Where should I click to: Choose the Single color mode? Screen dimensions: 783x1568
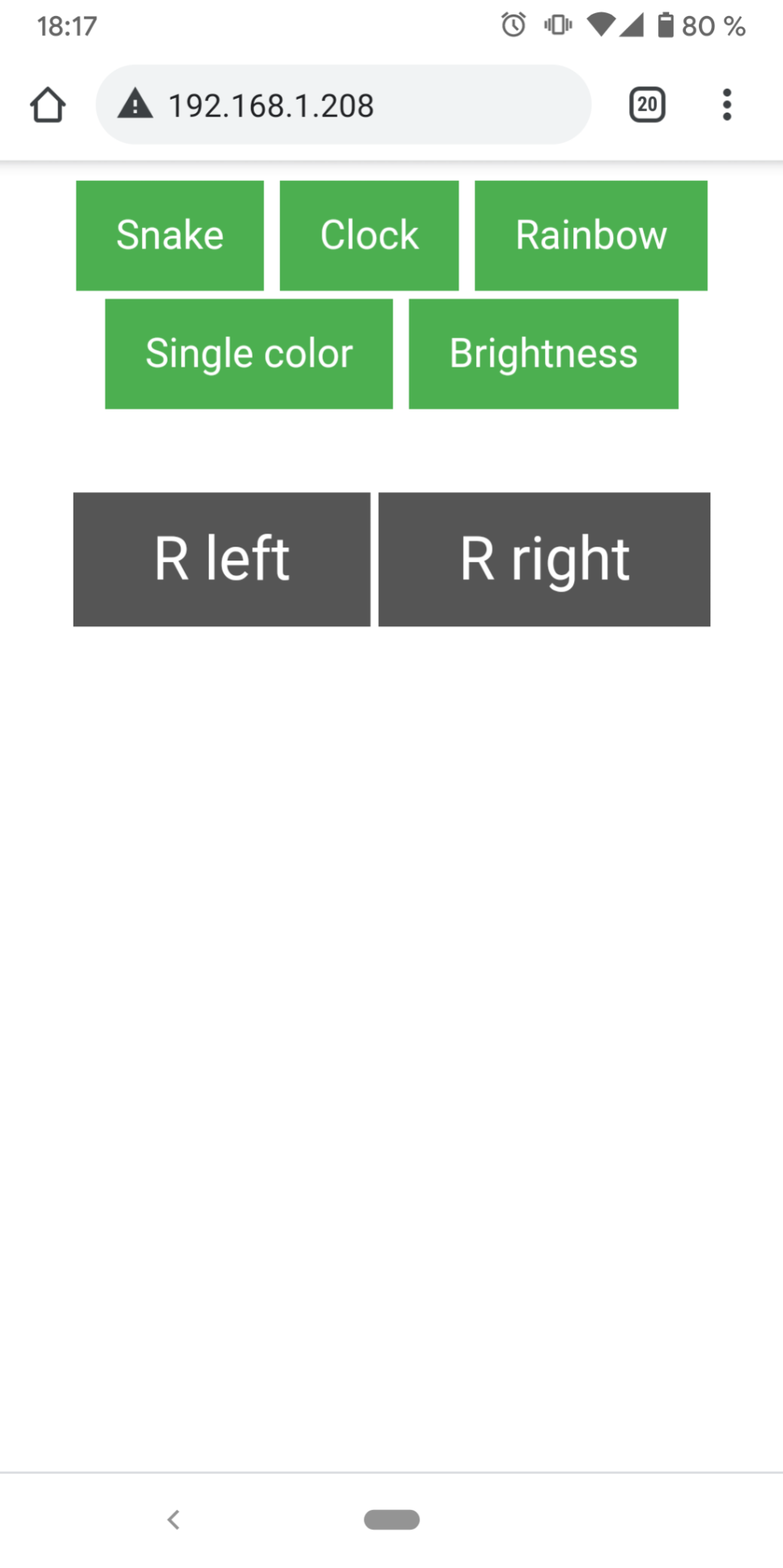click(249, 354)
